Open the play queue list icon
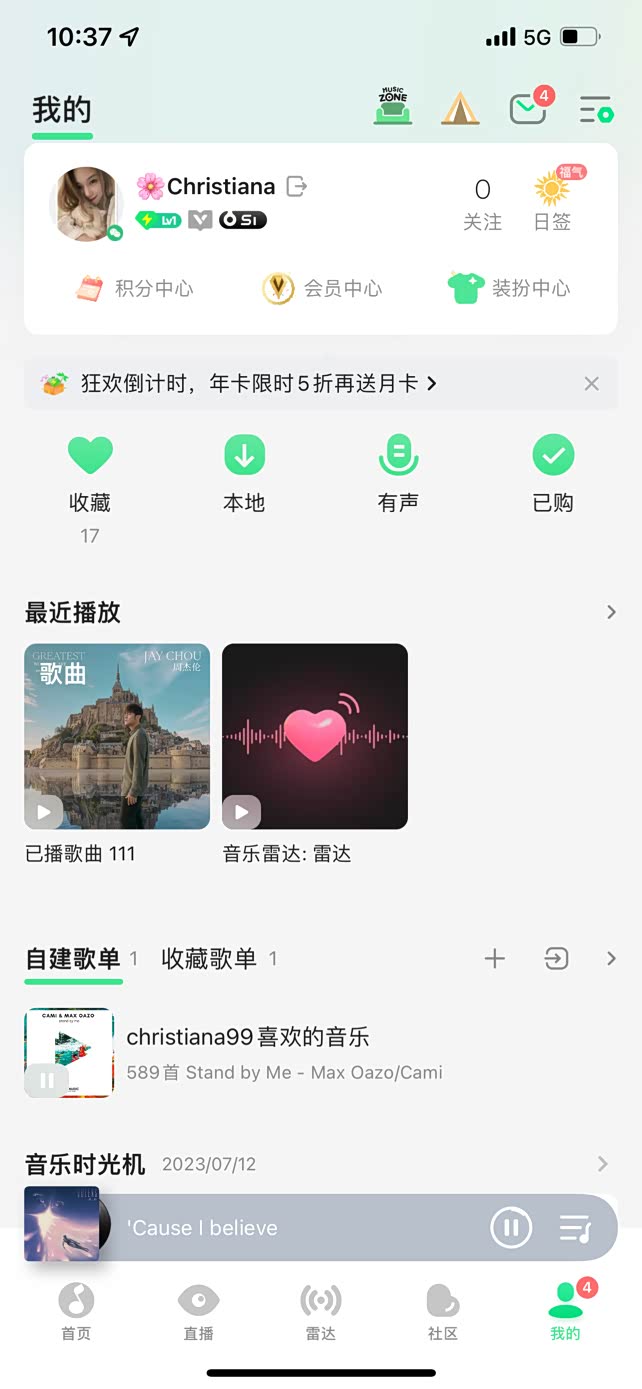Image resolution: width=642 pixels, height=1389 pixels. pyautogui.click(x=576, y=1228)
